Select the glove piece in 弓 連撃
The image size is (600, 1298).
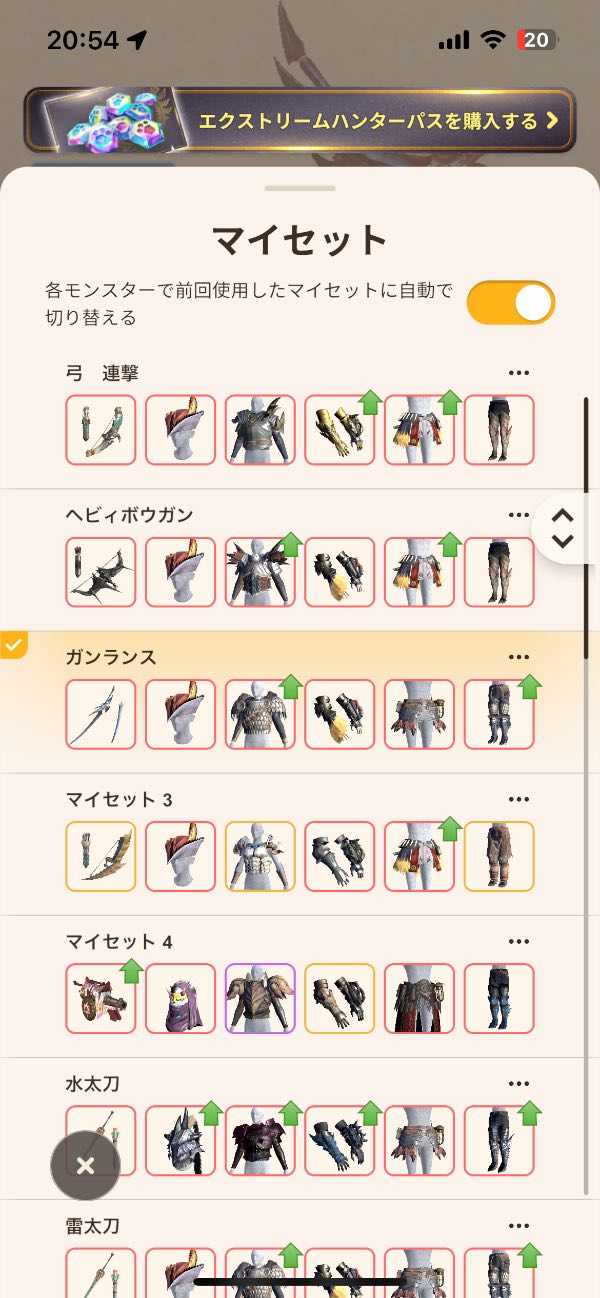pos(340,430)
